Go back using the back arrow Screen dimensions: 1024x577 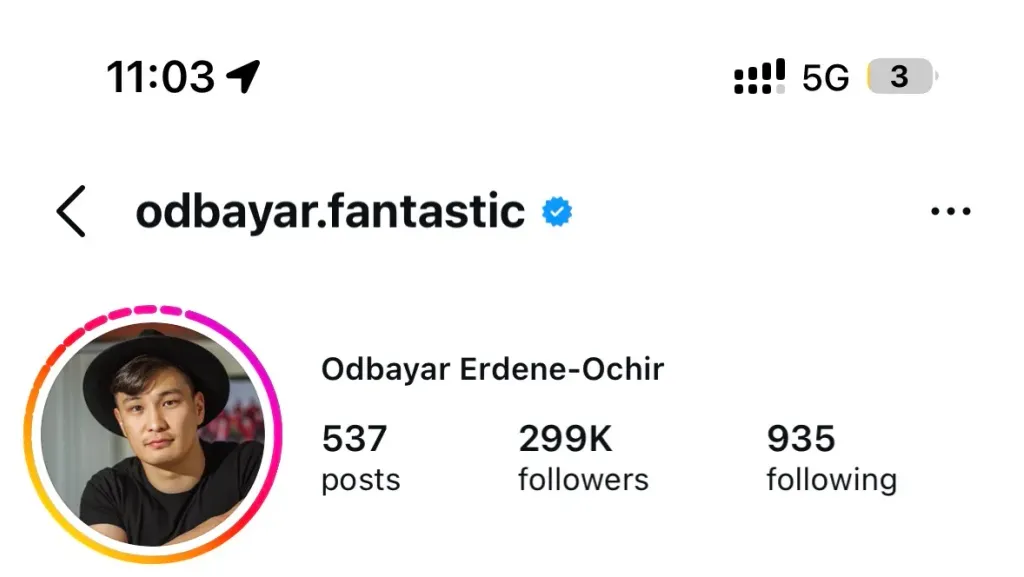coord(71,212)
